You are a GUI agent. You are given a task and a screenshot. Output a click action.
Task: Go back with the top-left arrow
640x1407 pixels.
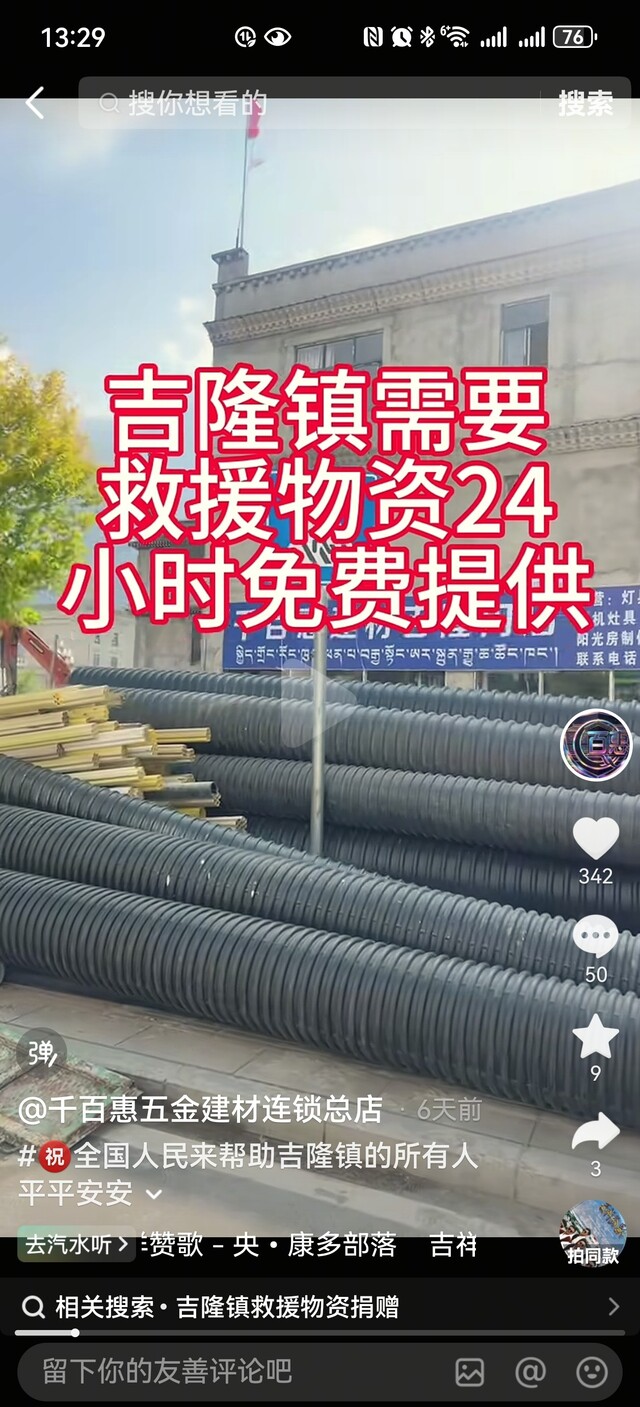35,102
